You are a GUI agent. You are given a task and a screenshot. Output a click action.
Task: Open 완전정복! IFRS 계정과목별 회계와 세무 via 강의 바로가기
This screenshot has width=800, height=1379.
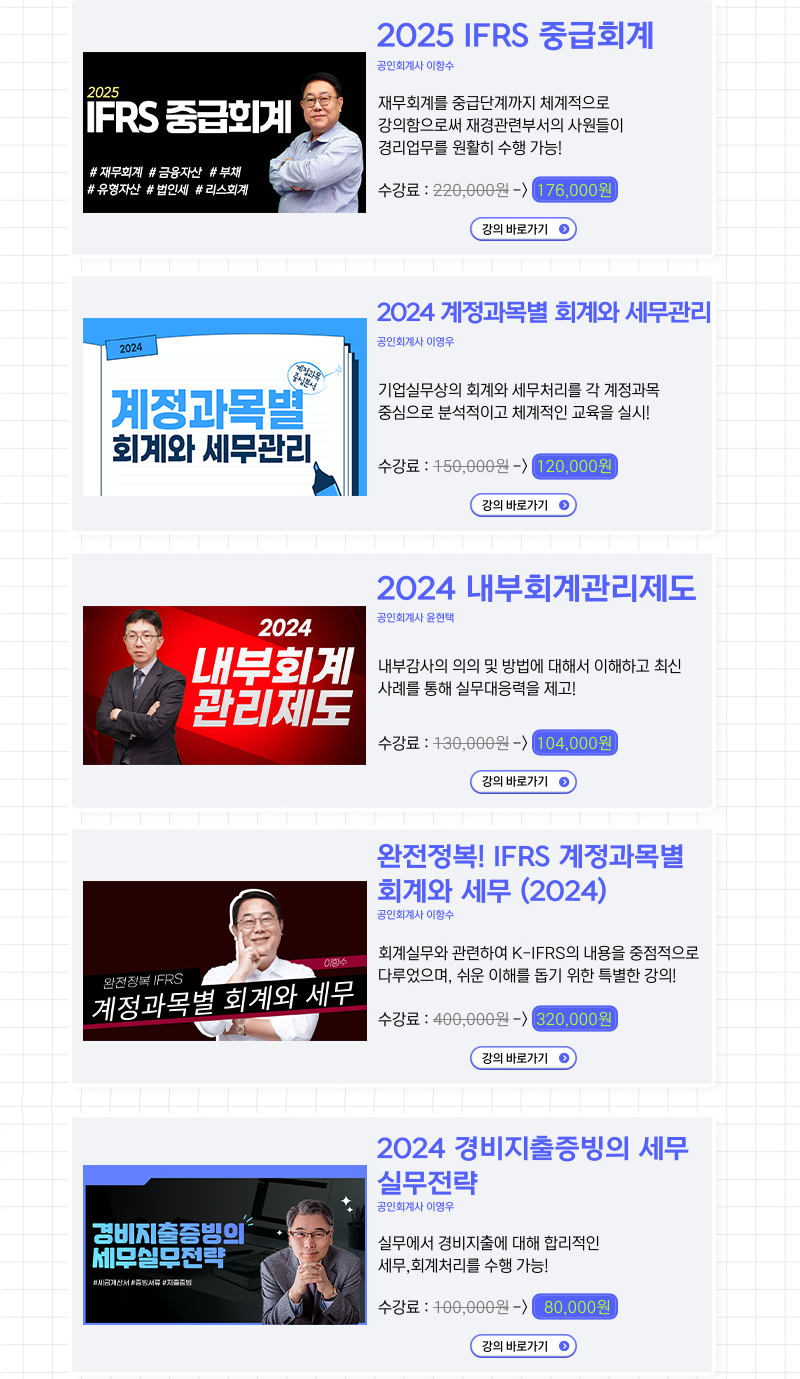[x=523, y=1057]
